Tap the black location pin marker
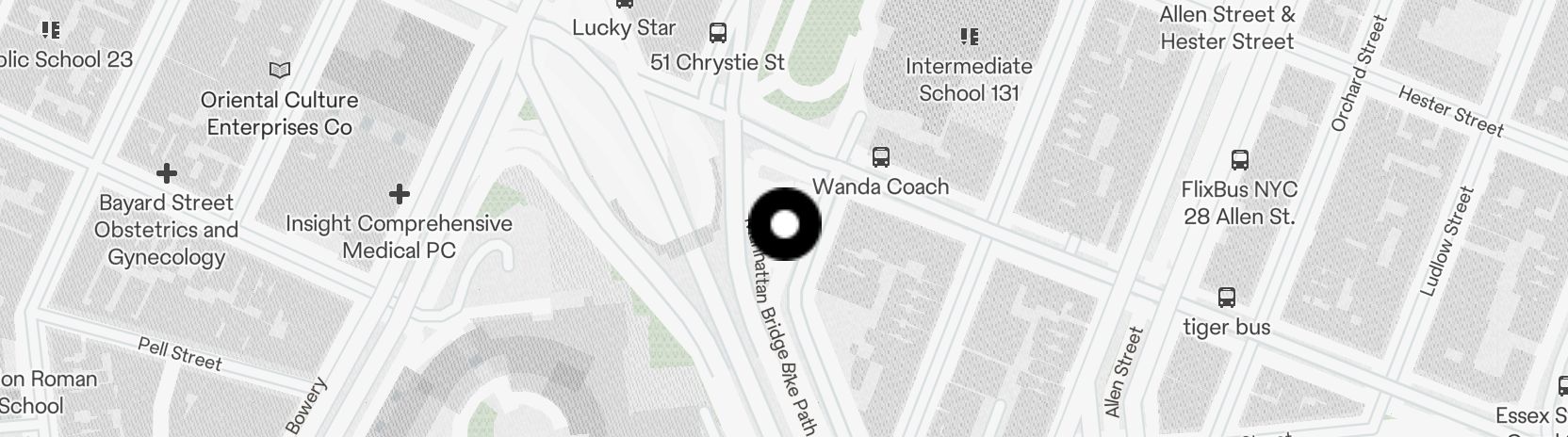1568x437 pixels. [784, 224]
